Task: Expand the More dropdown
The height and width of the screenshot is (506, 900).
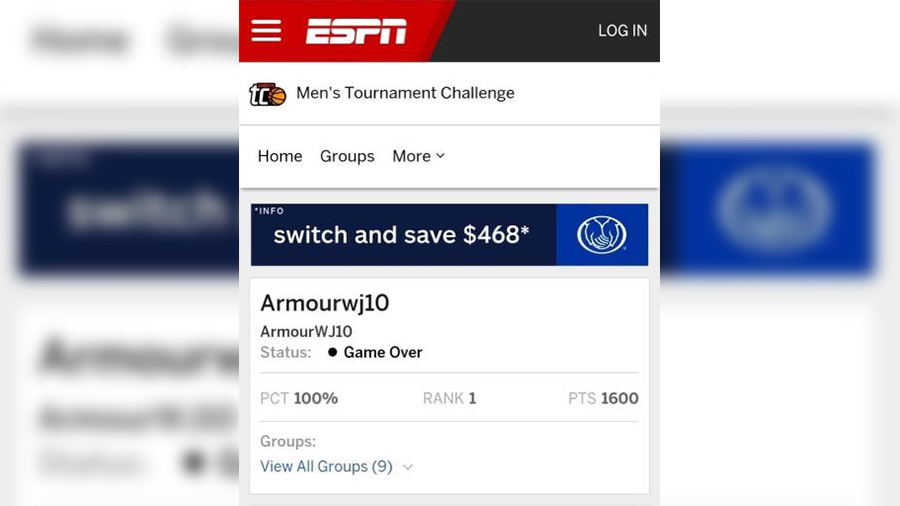Action: (418, 156)
